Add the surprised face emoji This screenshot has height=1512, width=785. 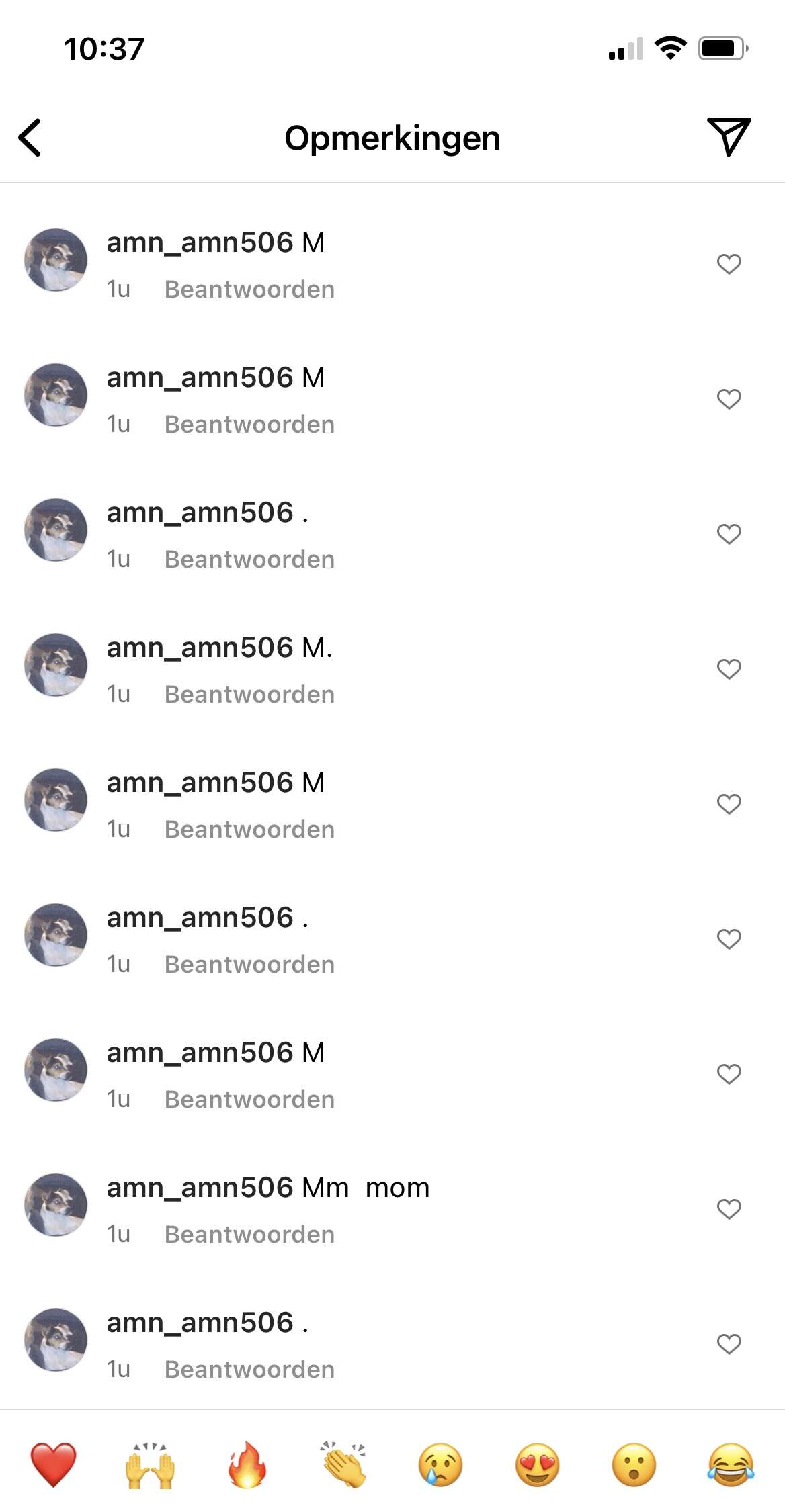click(634, 1464)
